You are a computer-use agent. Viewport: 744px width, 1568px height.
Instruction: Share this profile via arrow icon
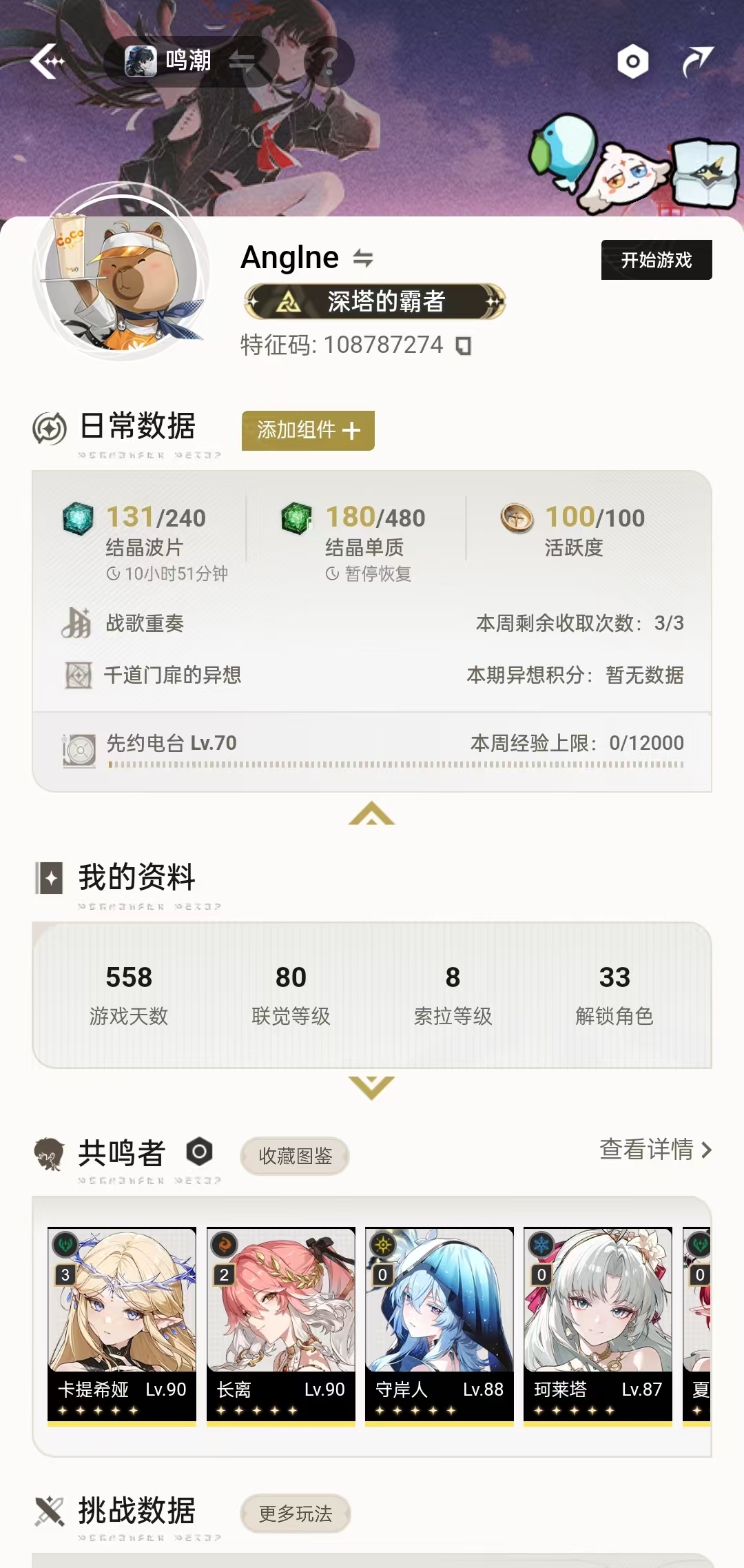[x=697, y=61]
